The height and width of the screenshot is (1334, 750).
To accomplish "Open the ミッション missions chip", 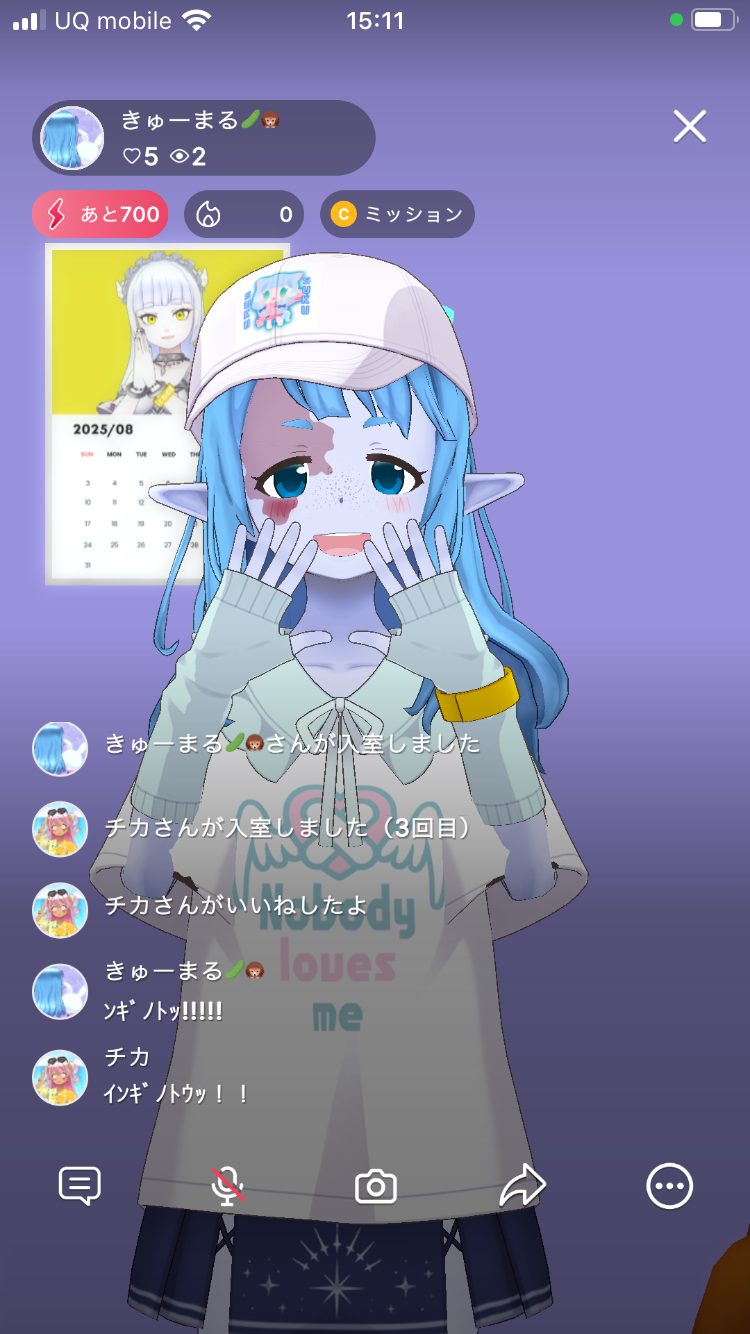I will tap(397, 214).
